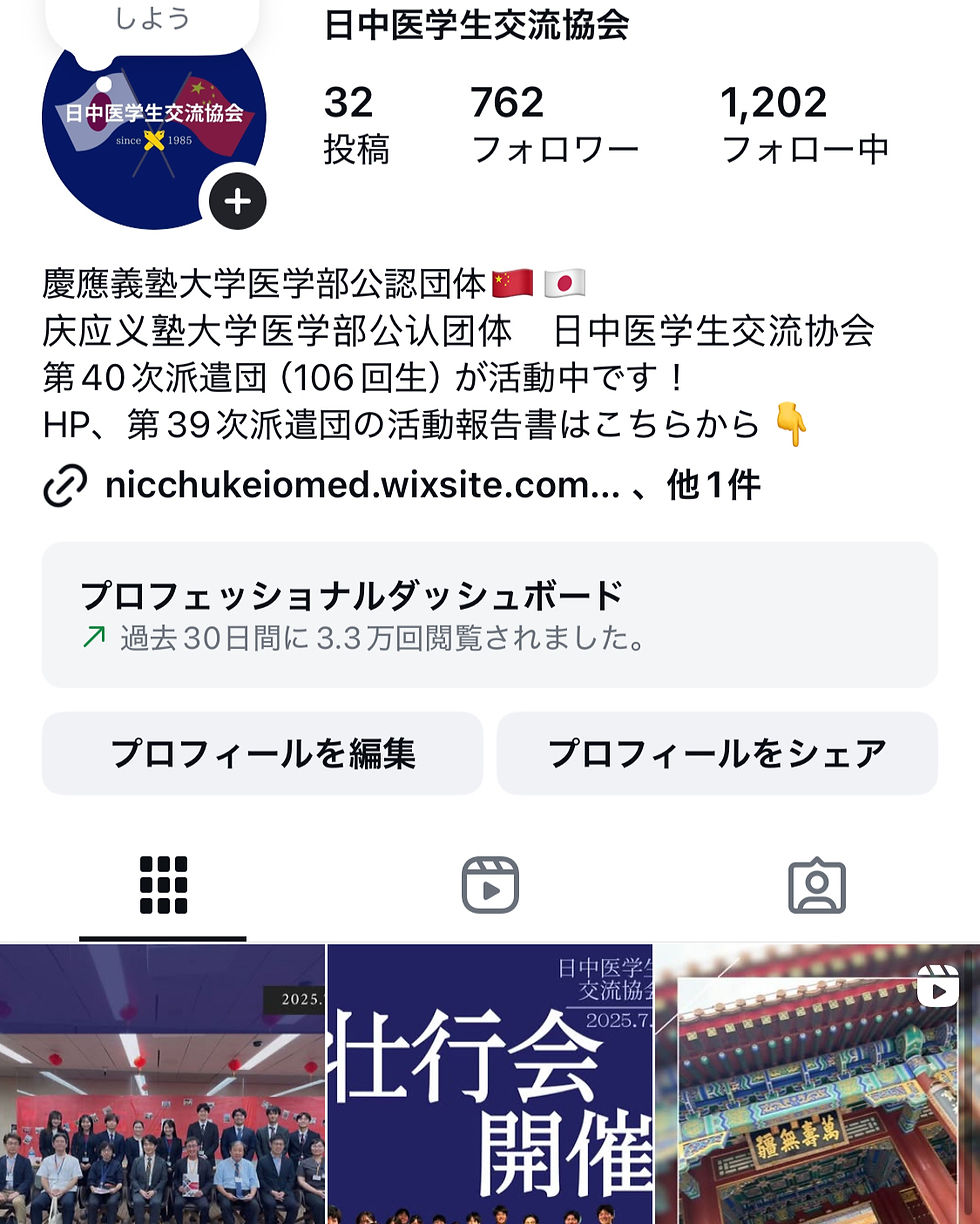This screenshot has height=1224, width=980.
Task: Open the 762 フォロワー followers list
Action: pyautogui.click(x=554, y=125)
